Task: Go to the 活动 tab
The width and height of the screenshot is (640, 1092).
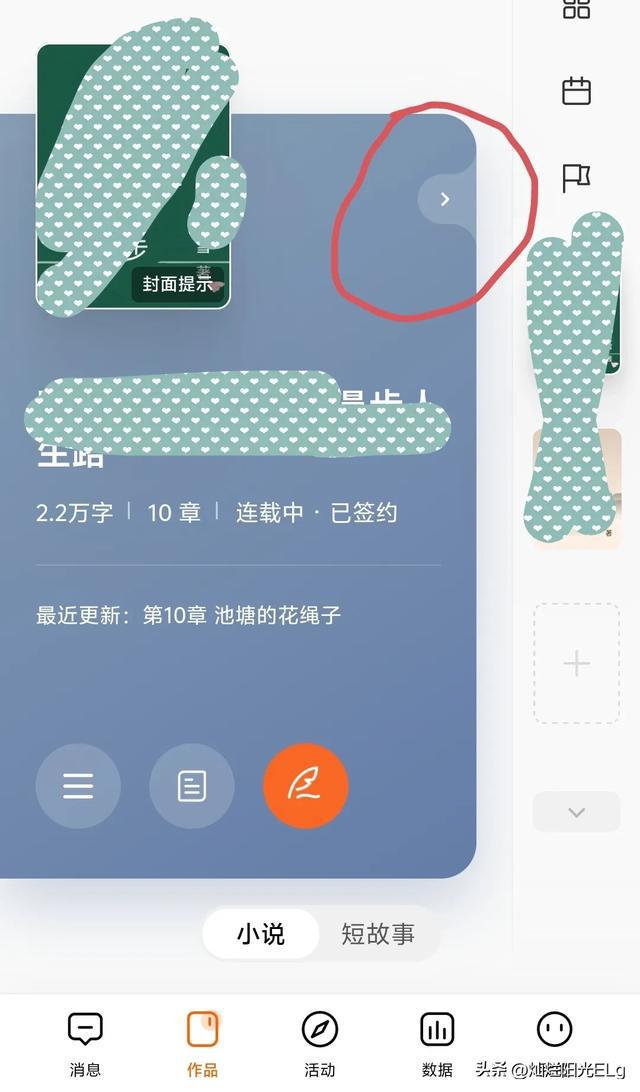Action: [319, 1042]
